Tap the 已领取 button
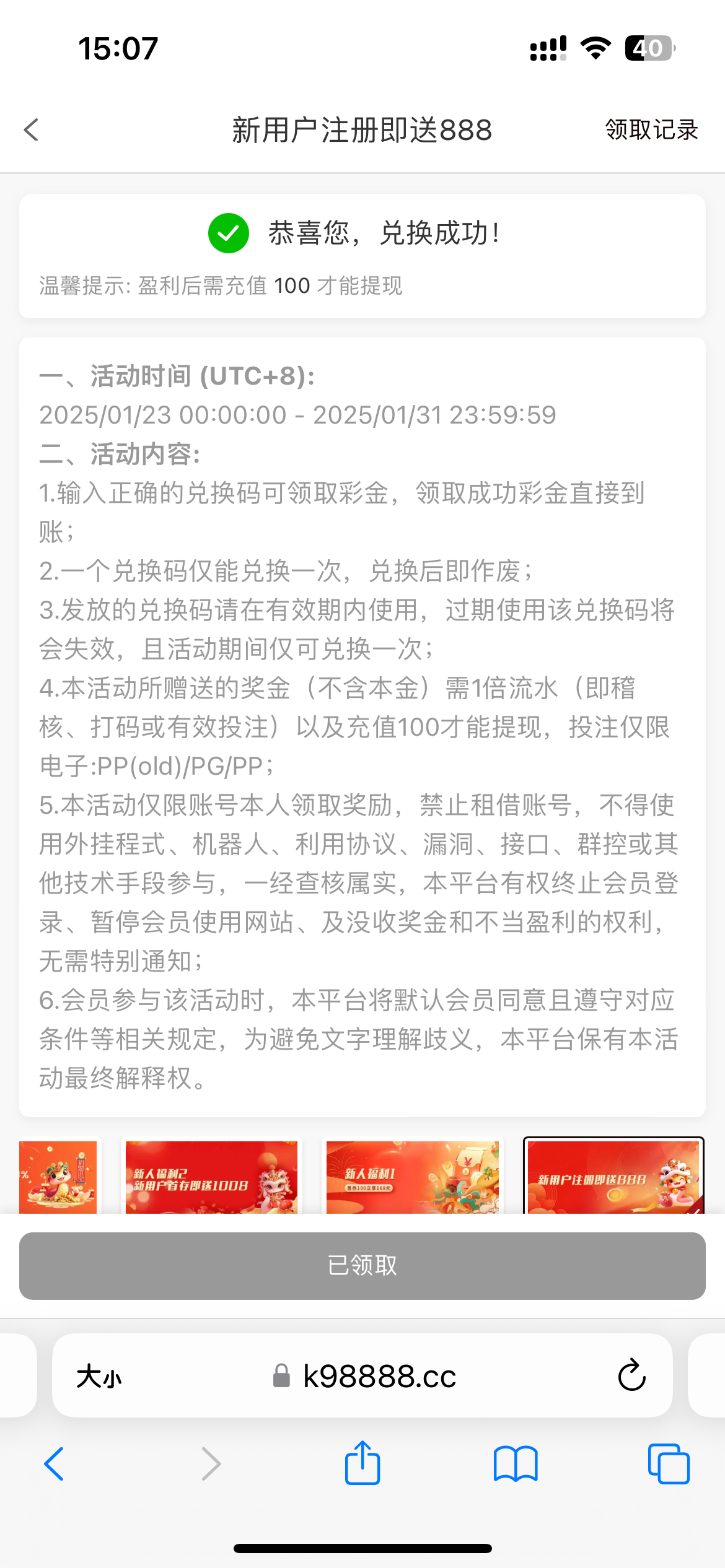This screenshot has height=1568, width=725. [x=362, y=1265]
